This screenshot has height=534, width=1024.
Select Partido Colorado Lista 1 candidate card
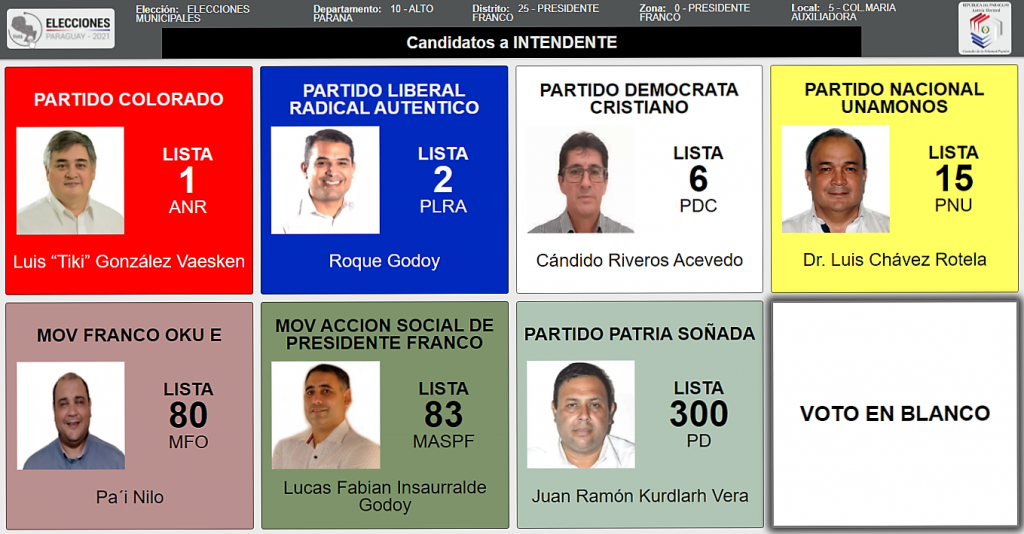(129, 180)
